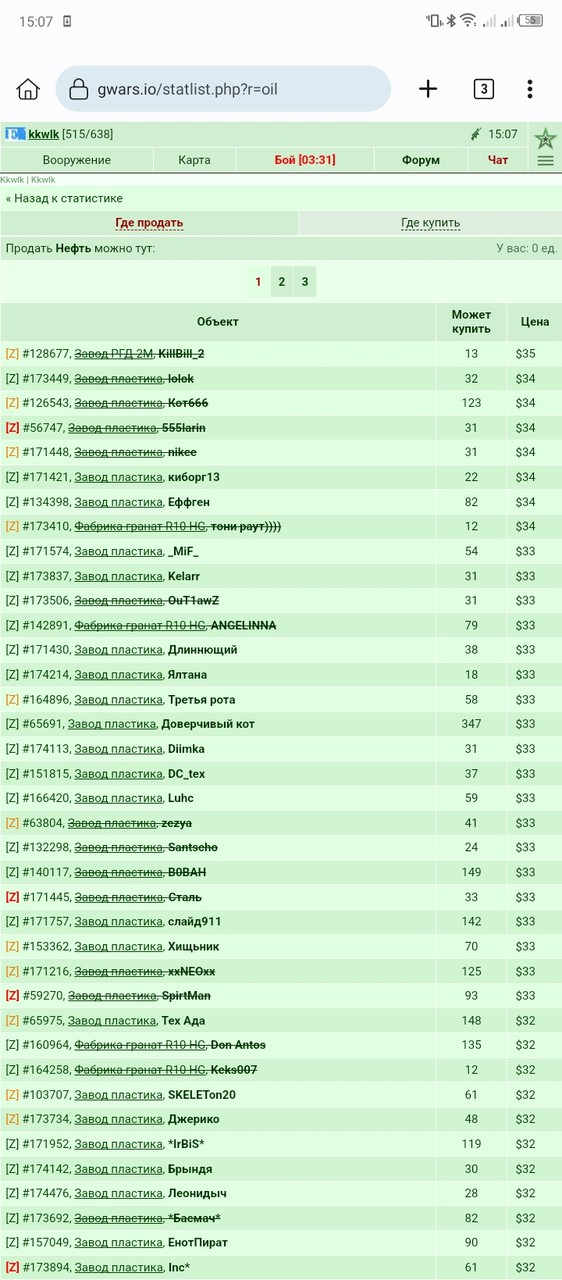Open the browser home page
Image resolution: width=562 pixels, height=1280 pixels.
[28, 89]
